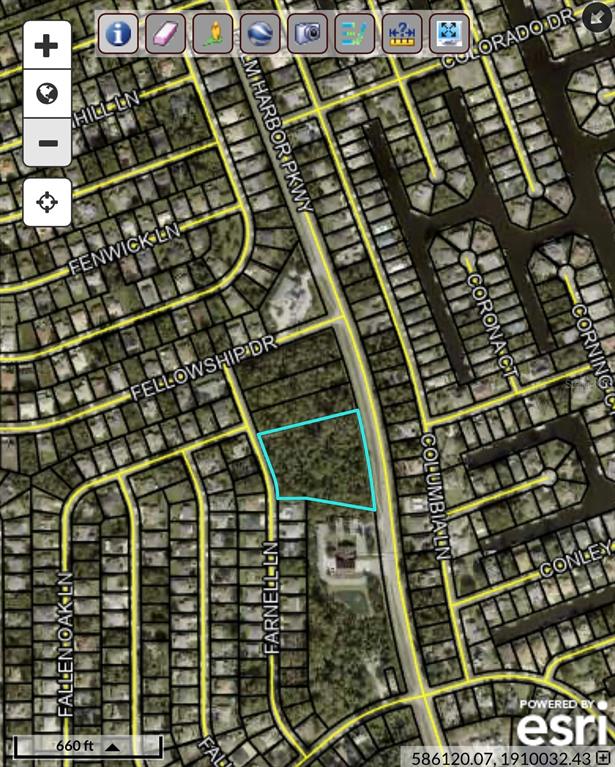Open the identify info tool
615x767 pixels.
[118, 34]
